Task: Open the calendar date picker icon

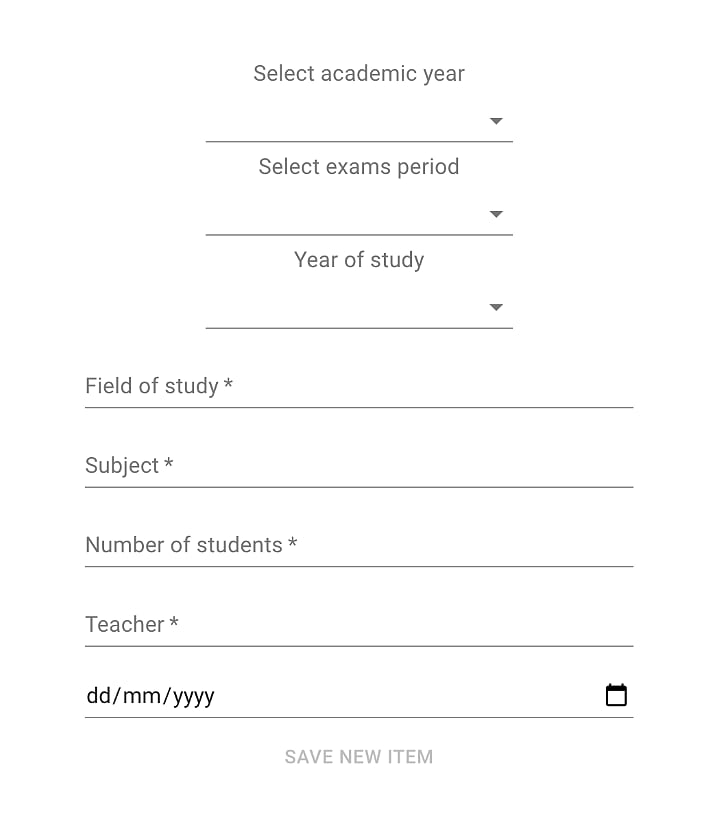Action: tap(616, 695)
